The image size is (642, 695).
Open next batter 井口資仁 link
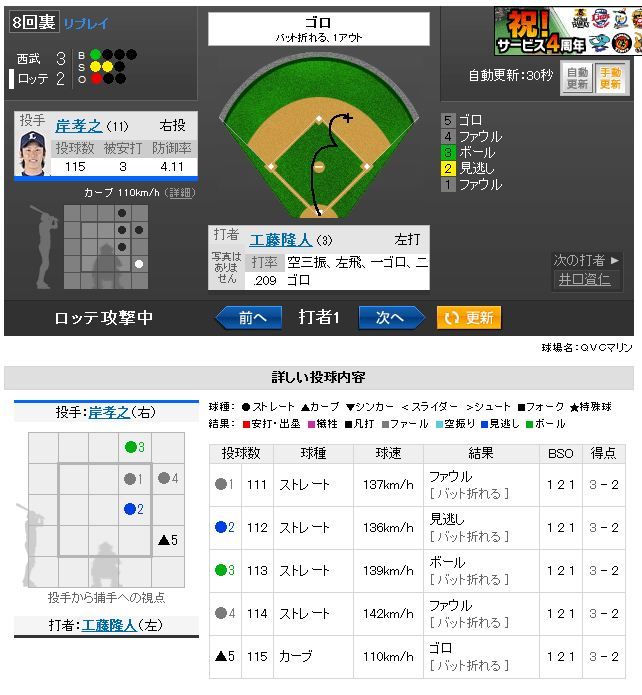(583, 280)
